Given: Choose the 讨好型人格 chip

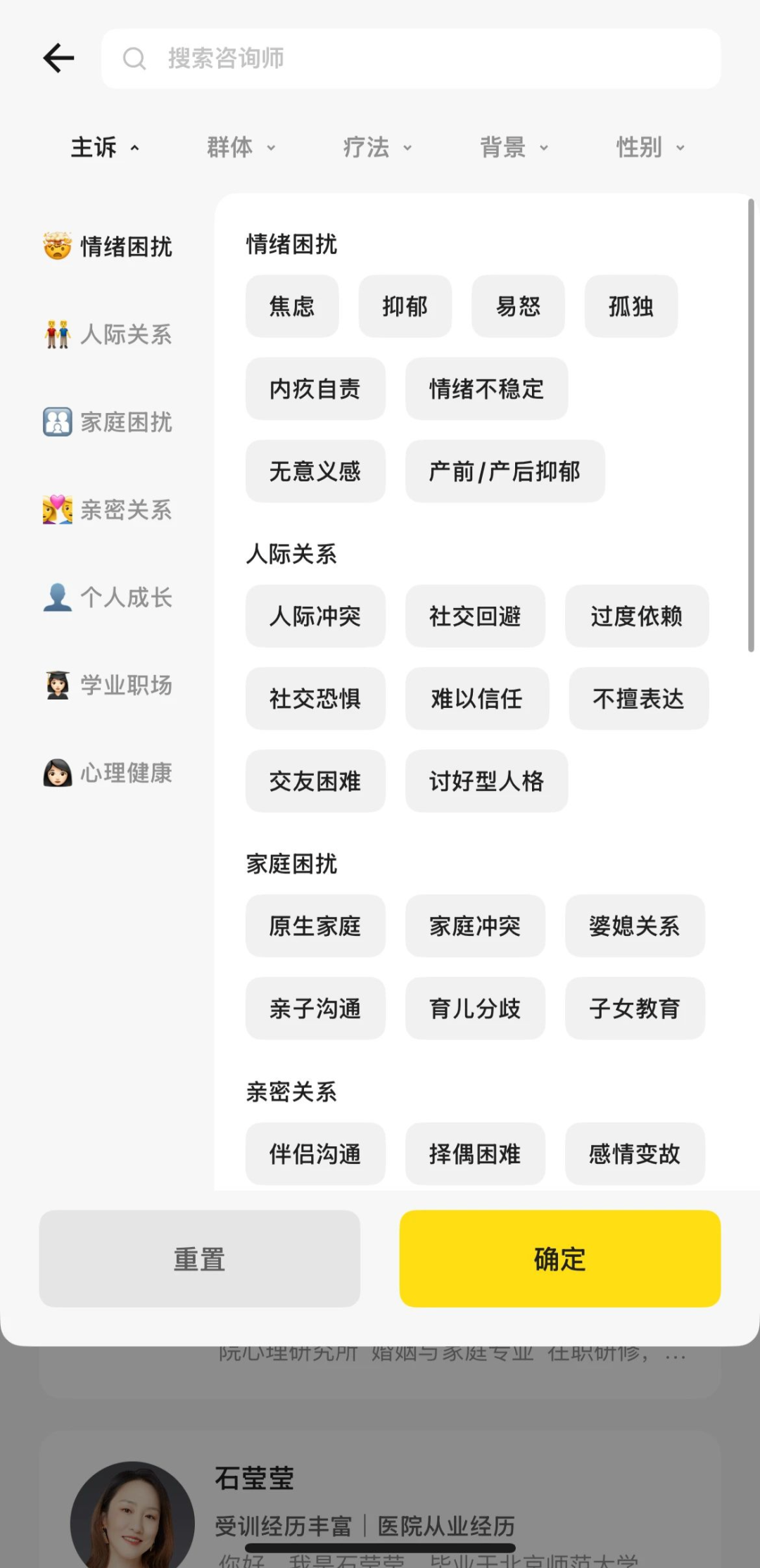Looking at the screenshot, I should pyautogui.click(x=487, y=780).
